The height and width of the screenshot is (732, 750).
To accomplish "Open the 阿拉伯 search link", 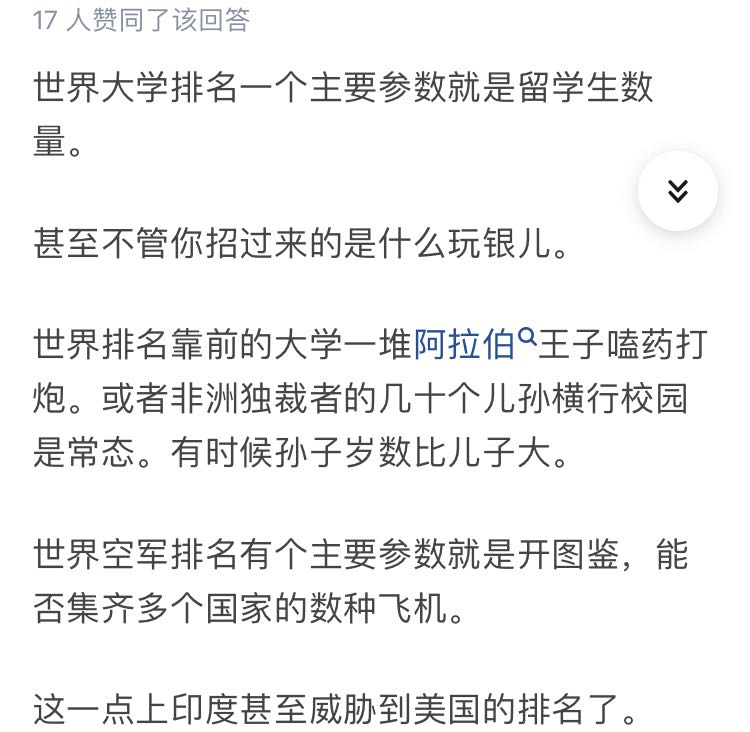I will [x=474, y=344].
